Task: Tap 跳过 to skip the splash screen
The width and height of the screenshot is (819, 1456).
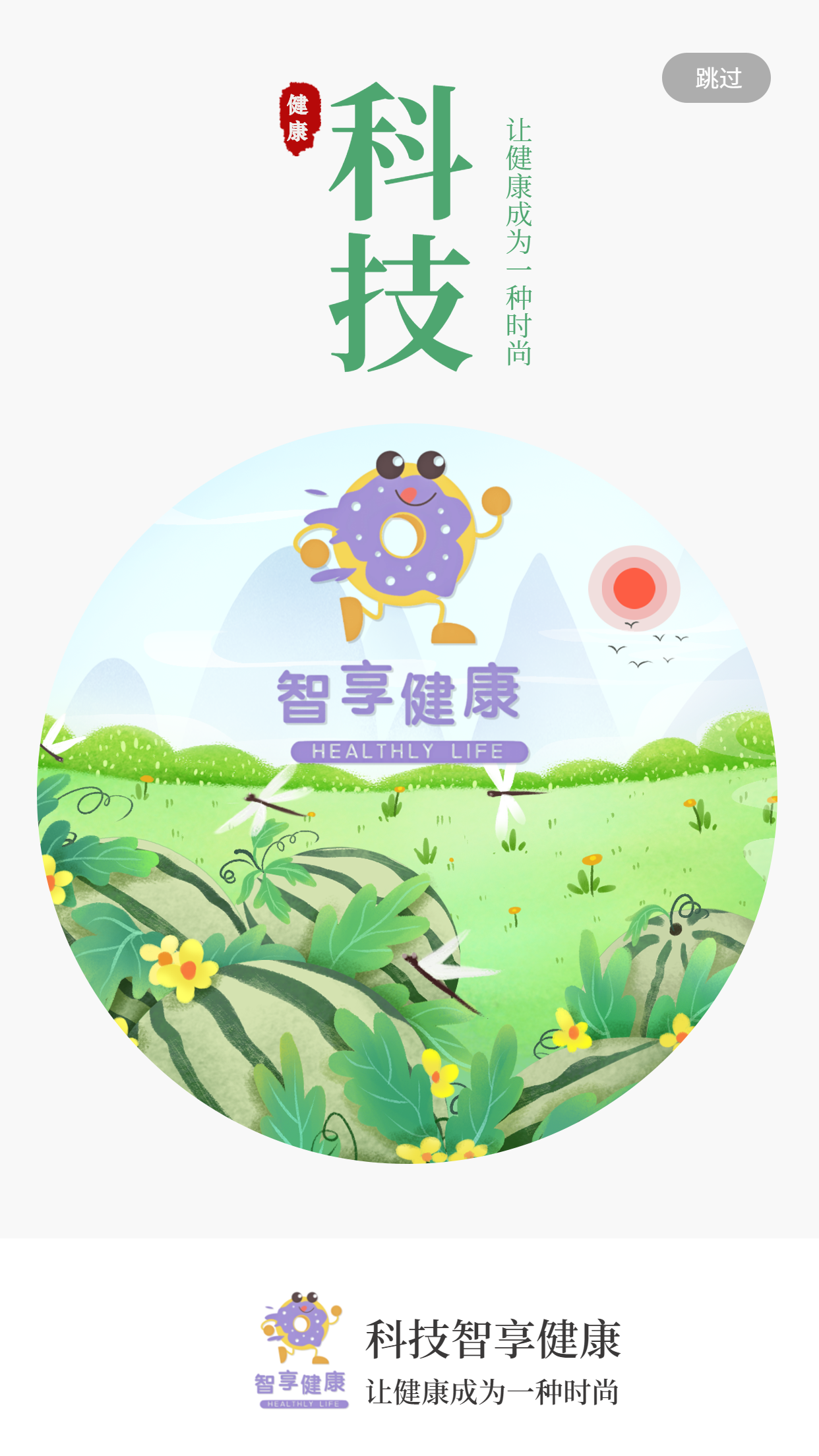Action: click(x=716, y=78)
